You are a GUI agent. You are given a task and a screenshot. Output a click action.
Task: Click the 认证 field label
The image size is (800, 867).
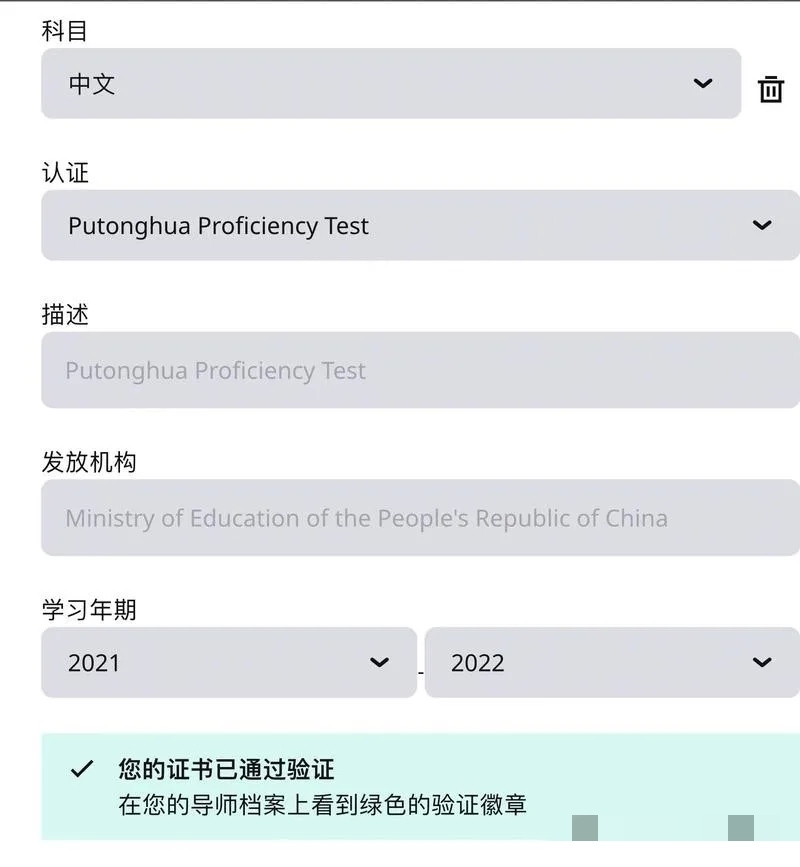pos(64,172)
